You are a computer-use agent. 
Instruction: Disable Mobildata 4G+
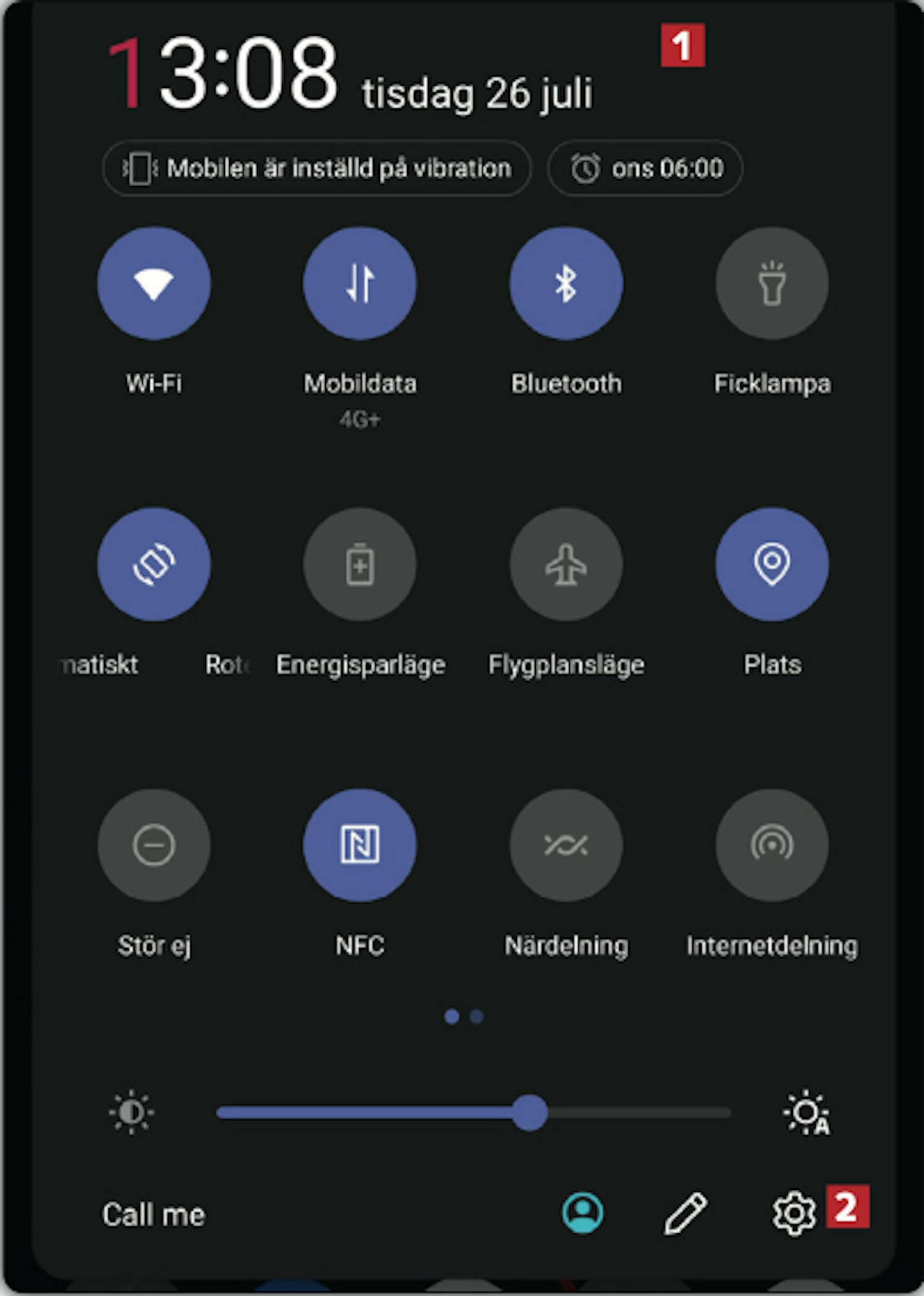pos(360,283)
